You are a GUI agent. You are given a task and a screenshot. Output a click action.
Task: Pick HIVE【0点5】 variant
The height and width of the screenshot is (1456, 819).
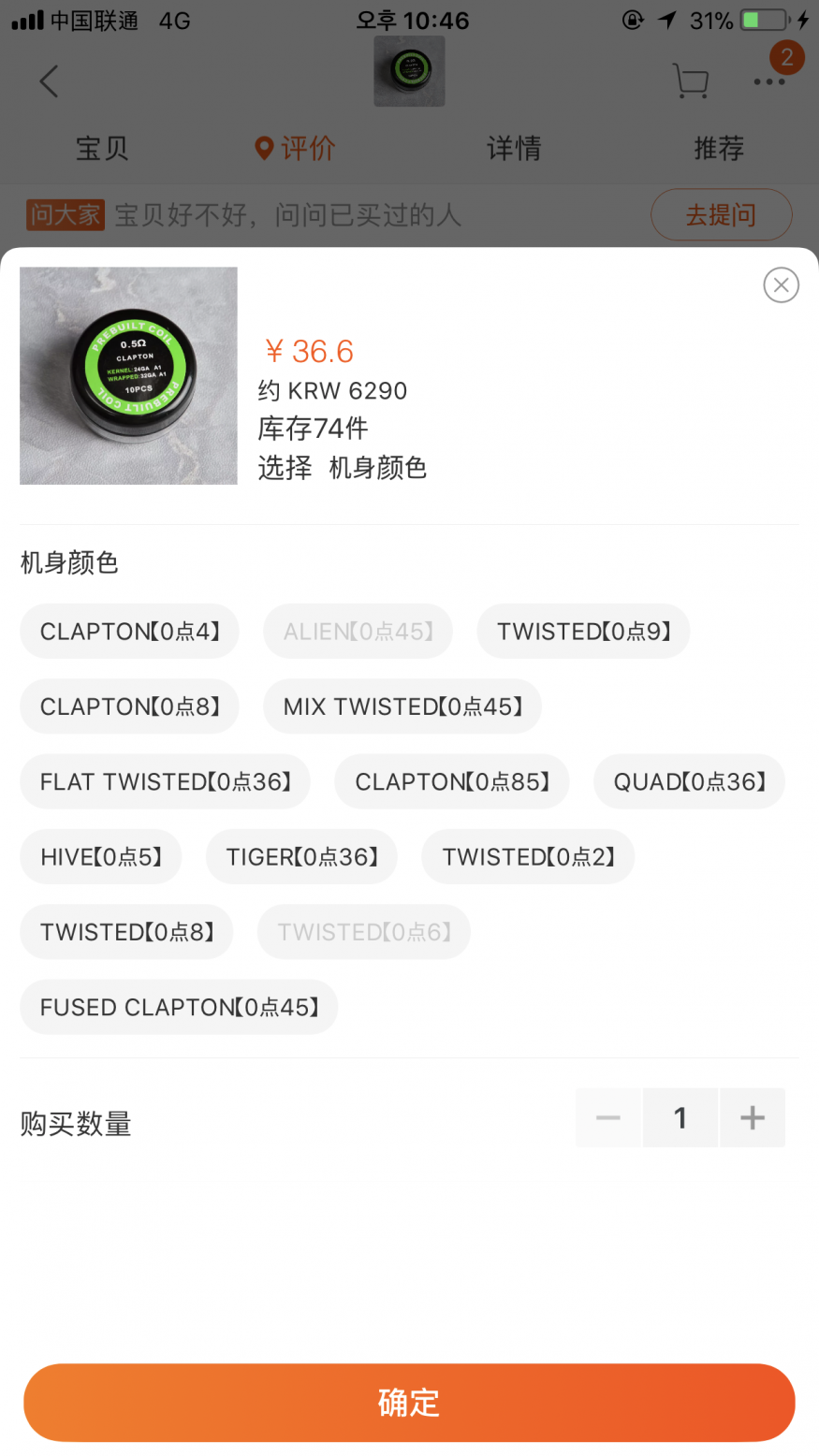click(100, 857)
